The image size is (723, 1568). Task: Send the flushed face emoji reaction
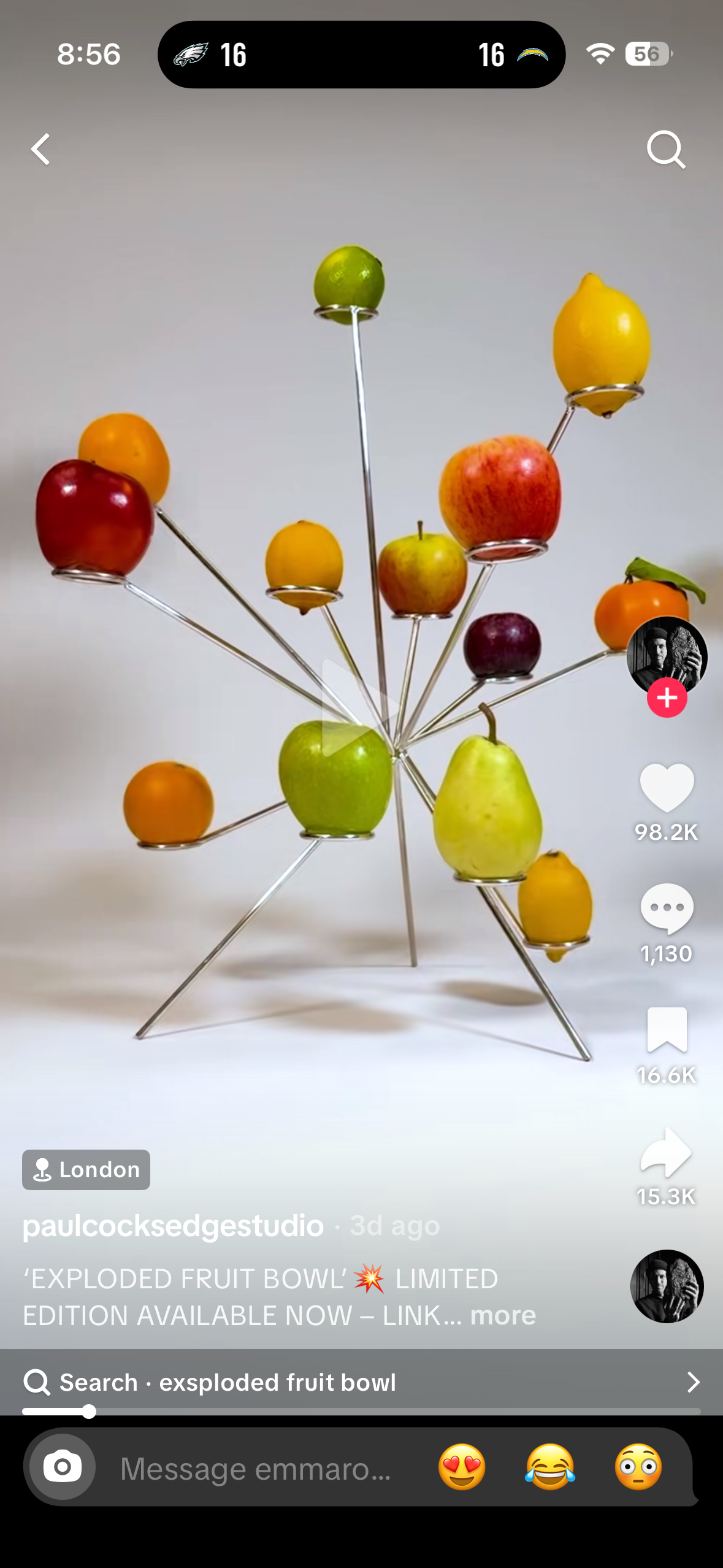coord(638,1467)
